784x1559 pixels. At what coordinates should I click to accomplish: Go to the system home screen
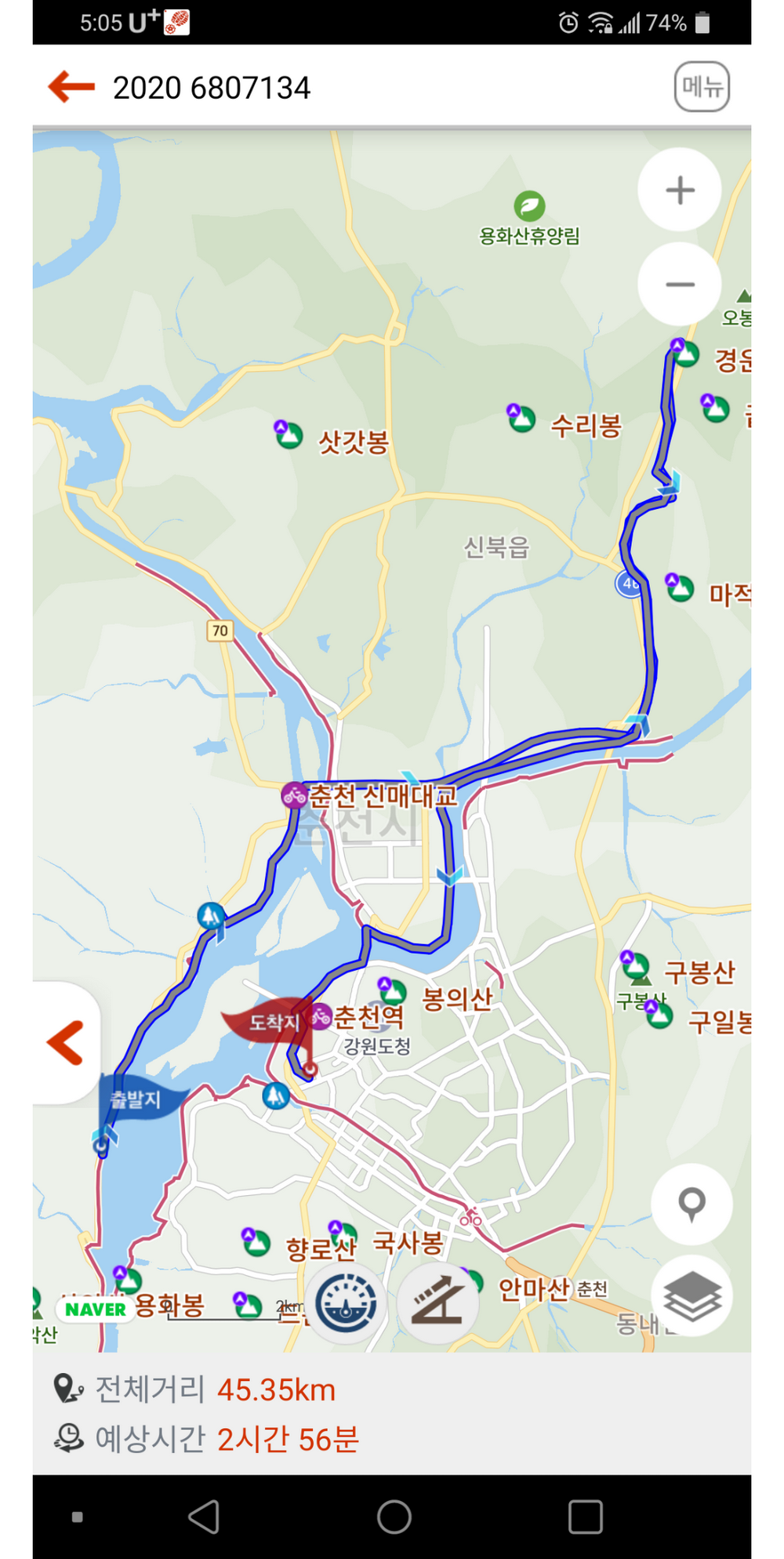[x=394, y=1517]
